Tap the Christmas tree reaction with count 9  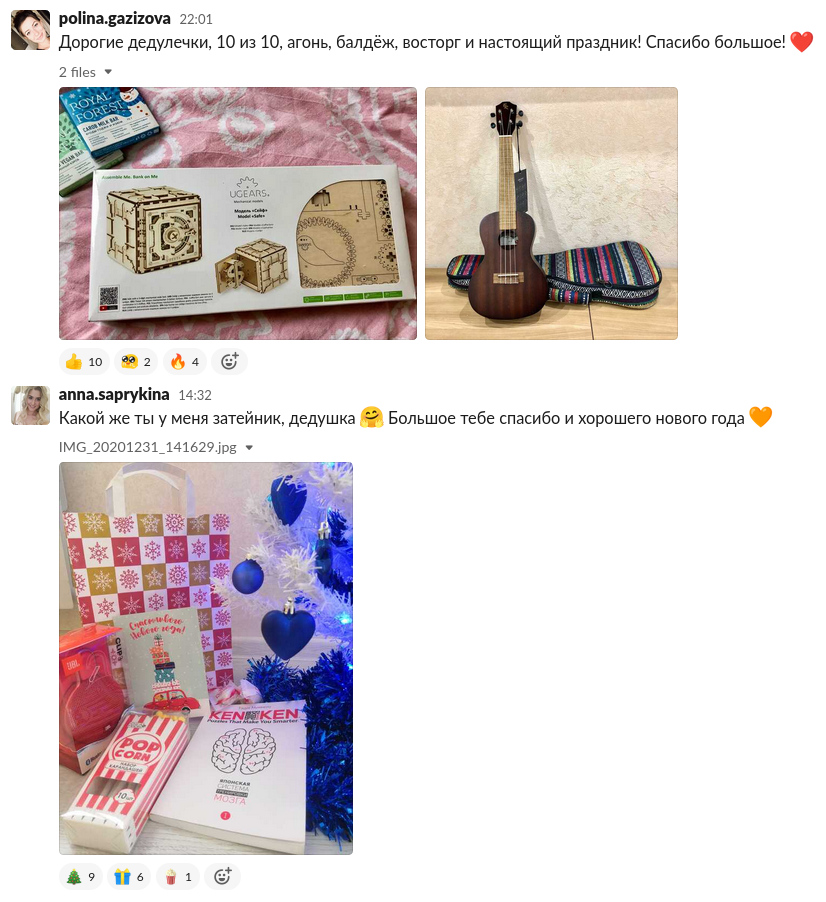click(82, 877)
